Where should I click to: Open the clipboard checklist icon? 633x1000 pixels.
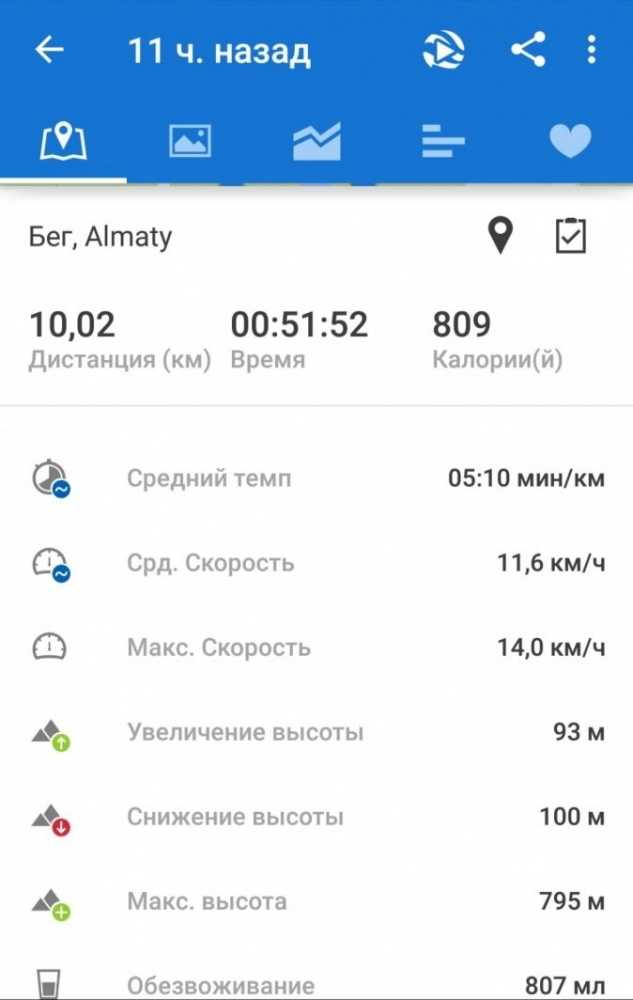point(570,236)
